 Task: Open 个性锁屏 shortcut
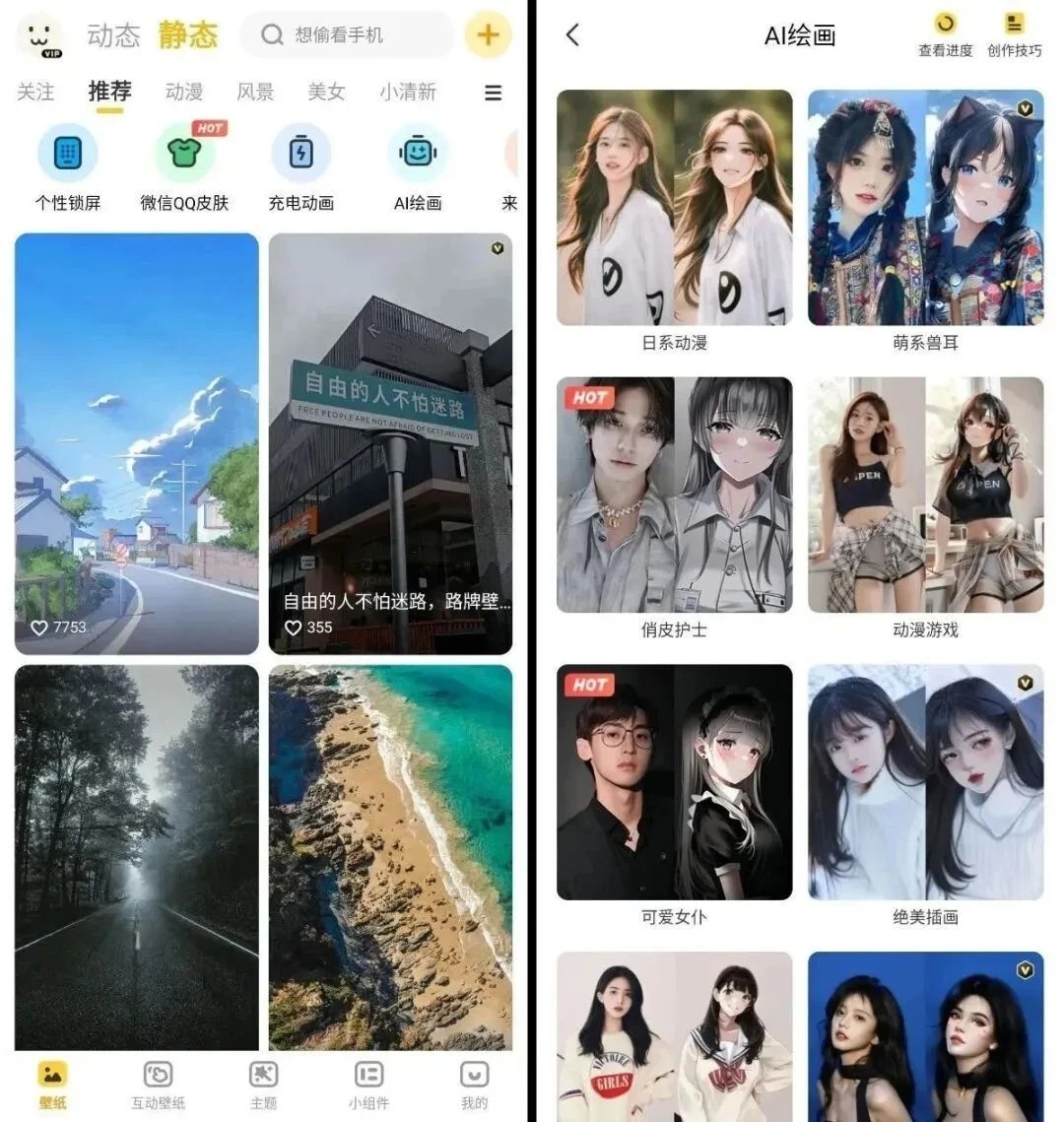coord(68,167)
